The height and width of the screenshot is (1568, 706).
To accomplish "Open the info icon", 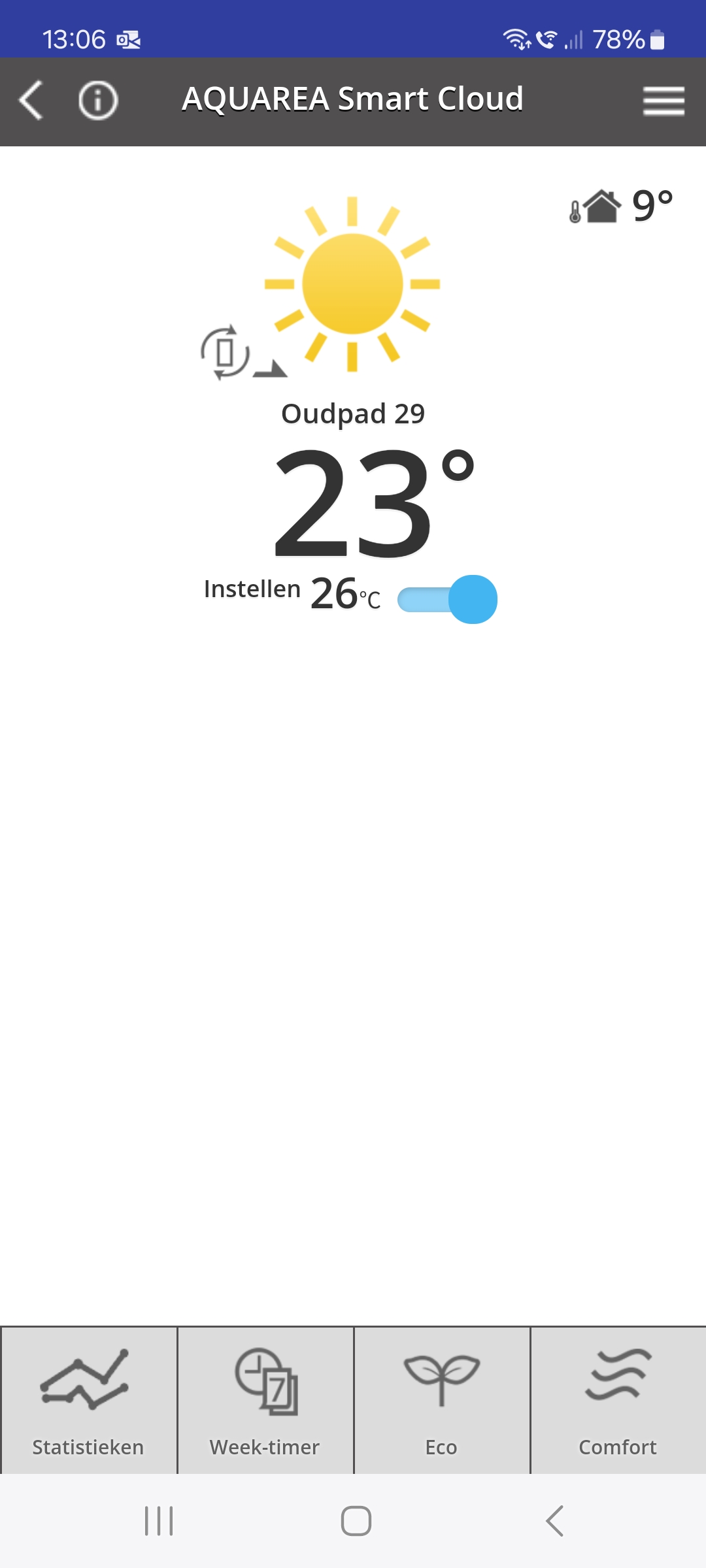I will [98, 101].
